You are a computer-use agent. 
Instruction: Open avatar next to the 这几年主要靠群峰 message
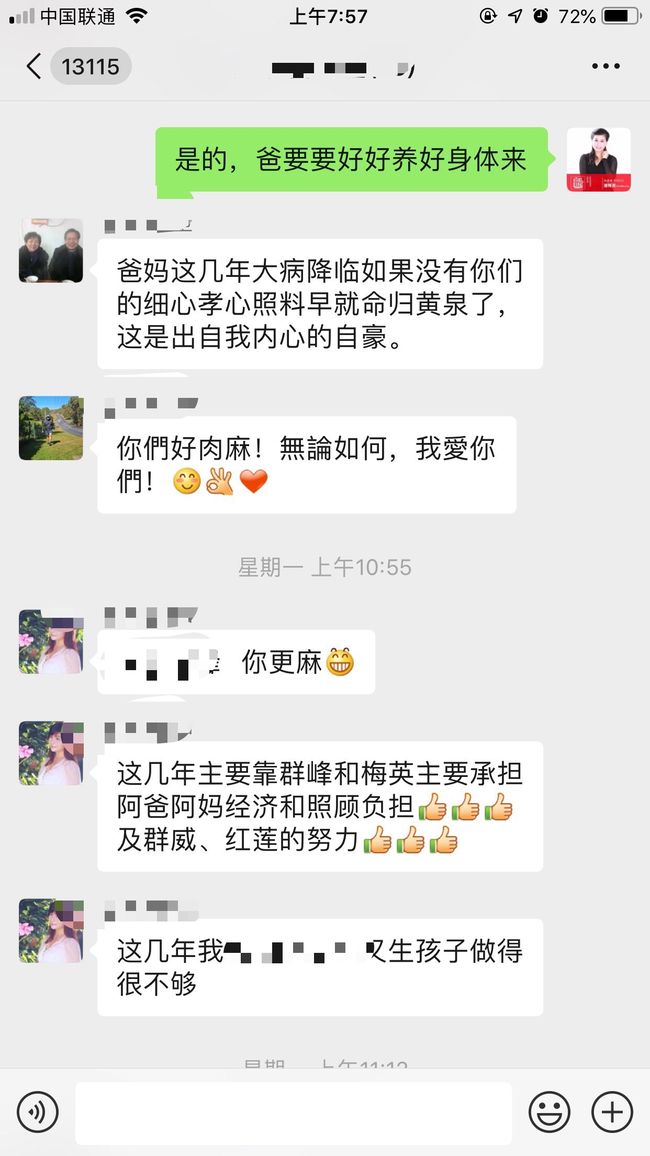(x=51, y=753)
